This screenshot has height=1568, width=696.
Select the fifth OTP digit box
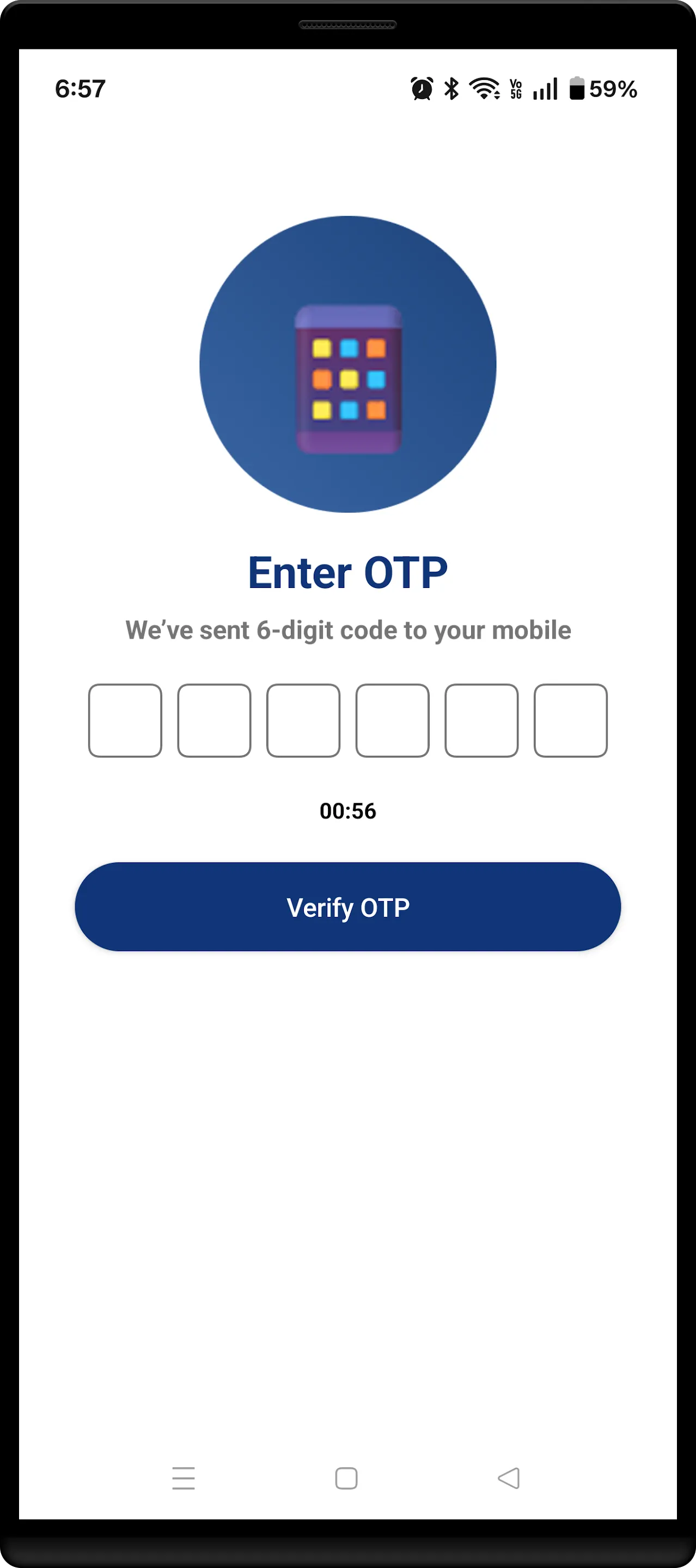(x=481, y=721)
